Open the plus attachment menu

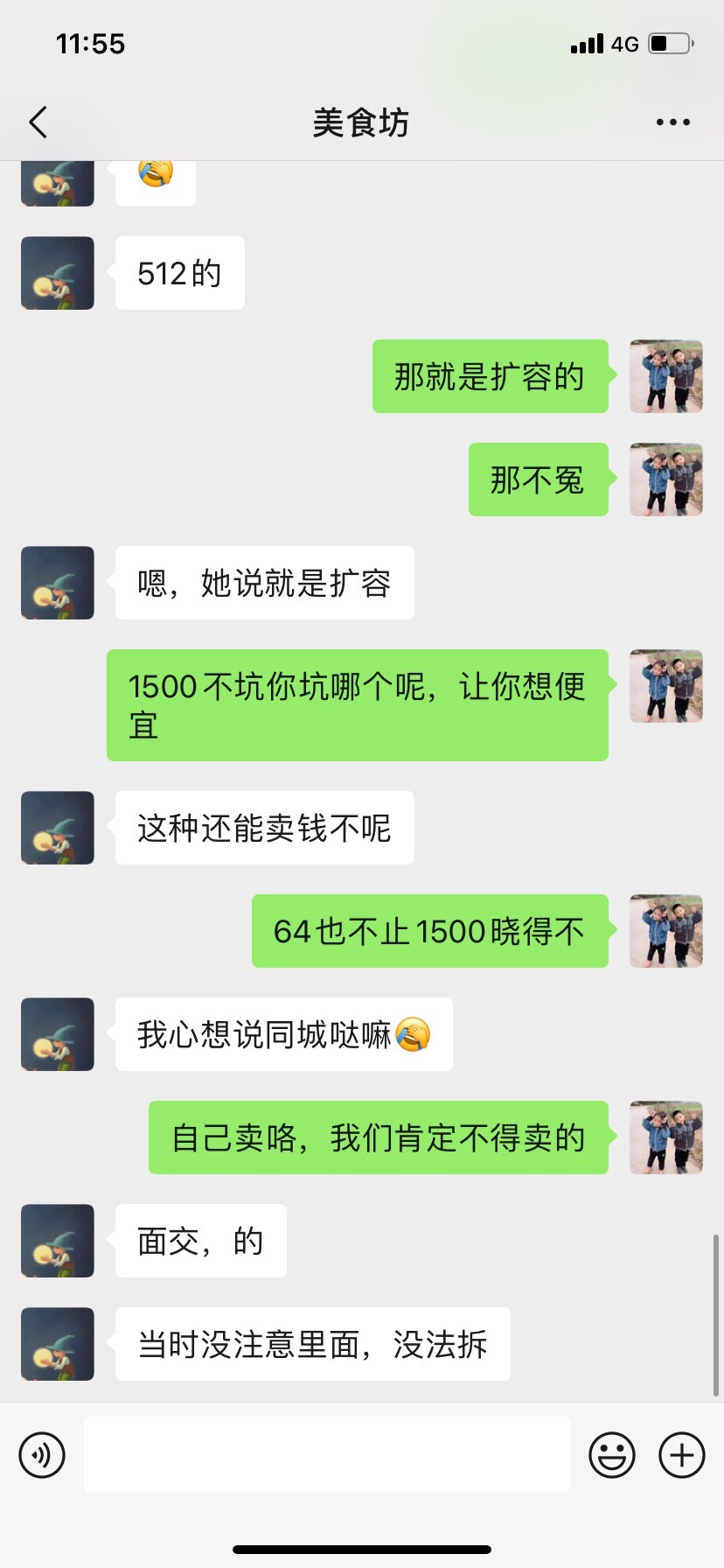682,1455
